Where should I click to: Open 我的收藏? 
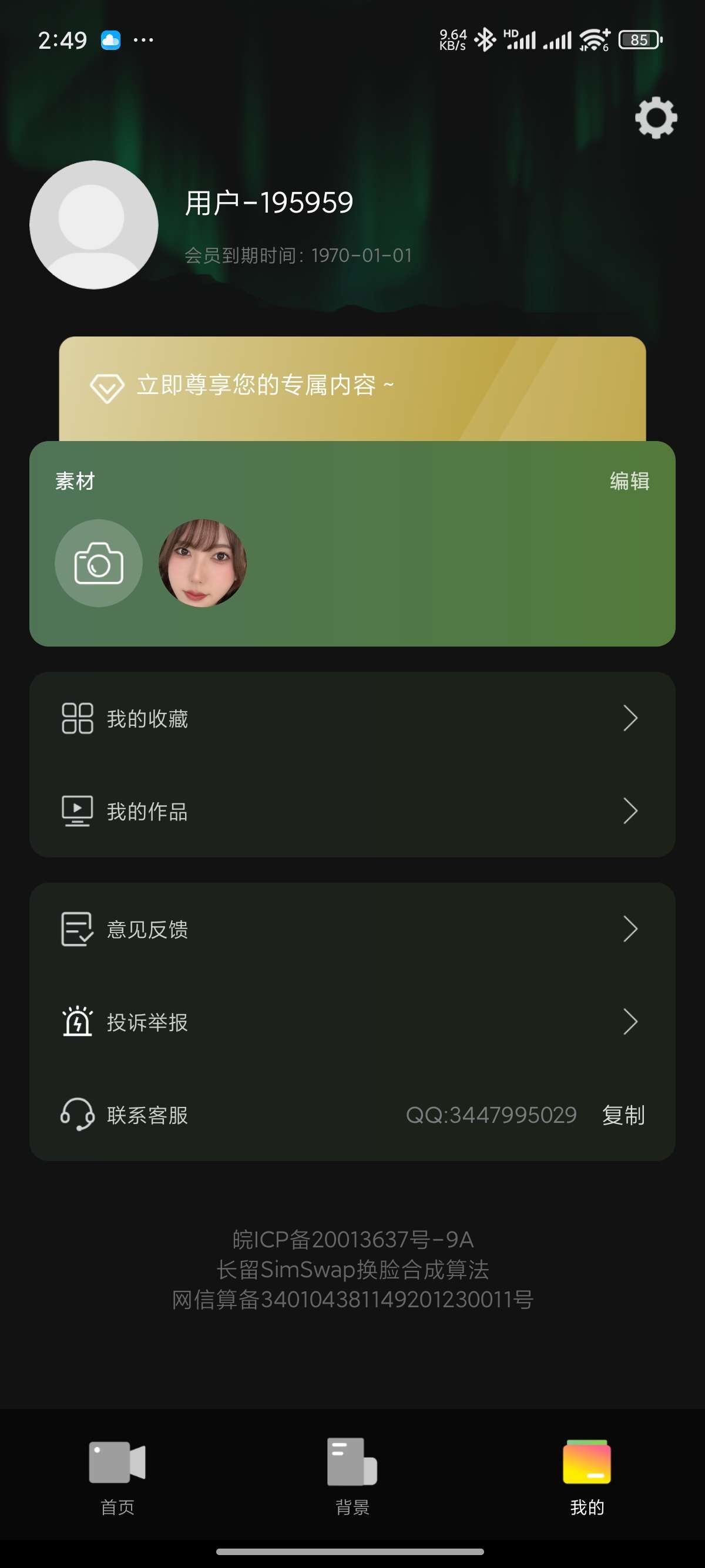click(352, 719)
